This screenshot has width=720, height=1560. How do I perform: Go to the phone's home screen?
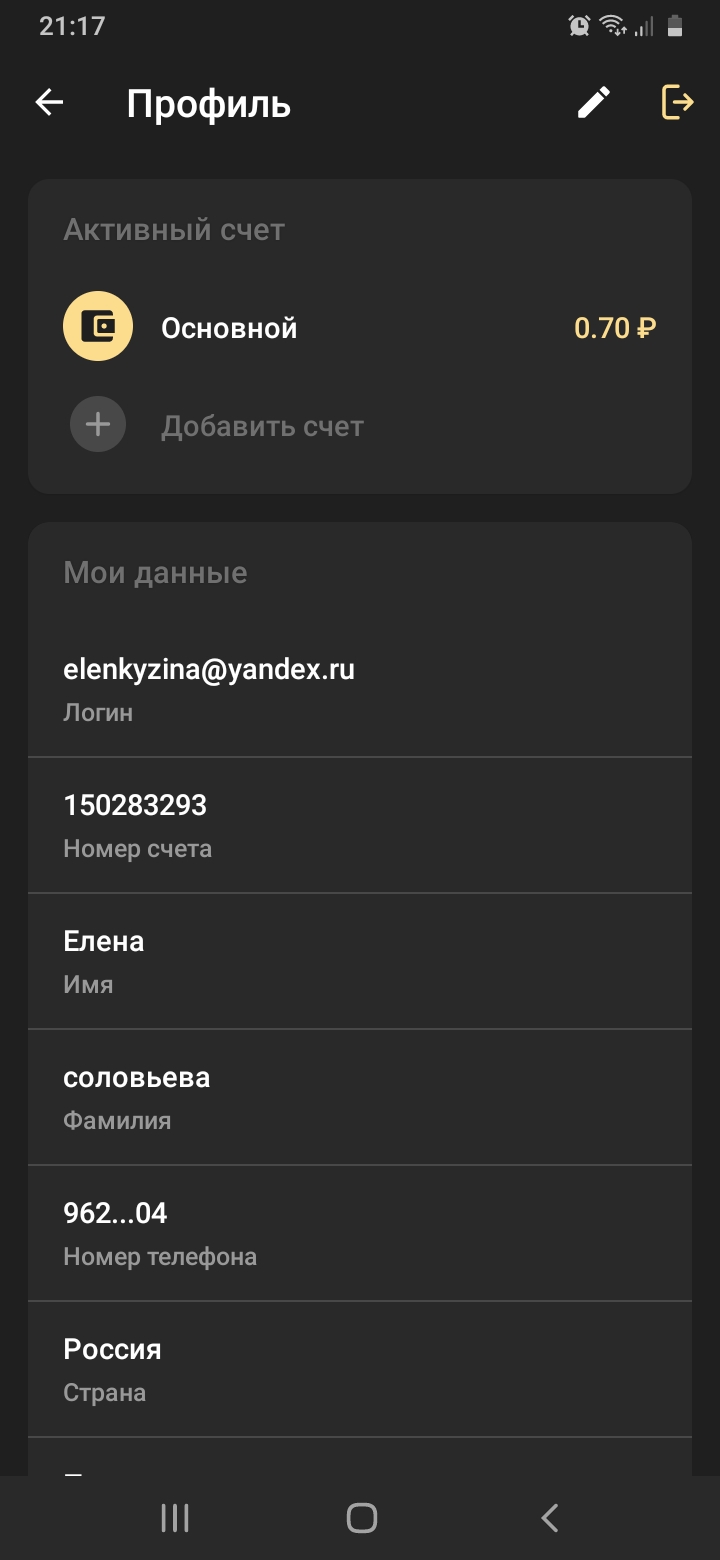point(361,1518)
